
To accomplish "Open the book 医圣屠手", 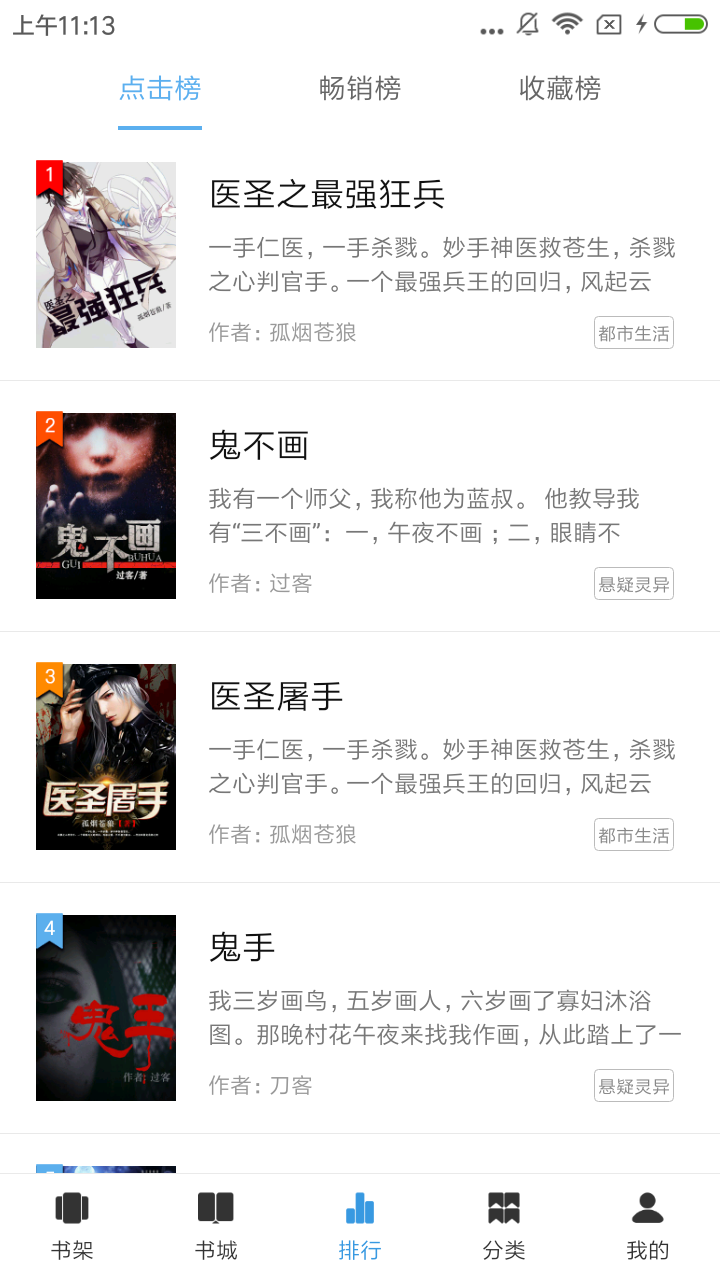I will coord(360,757).
